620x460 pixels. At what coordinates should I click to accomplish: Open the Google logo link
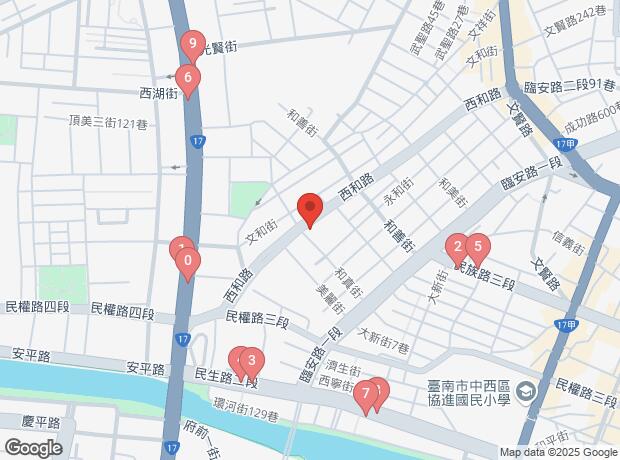[32, 448]
